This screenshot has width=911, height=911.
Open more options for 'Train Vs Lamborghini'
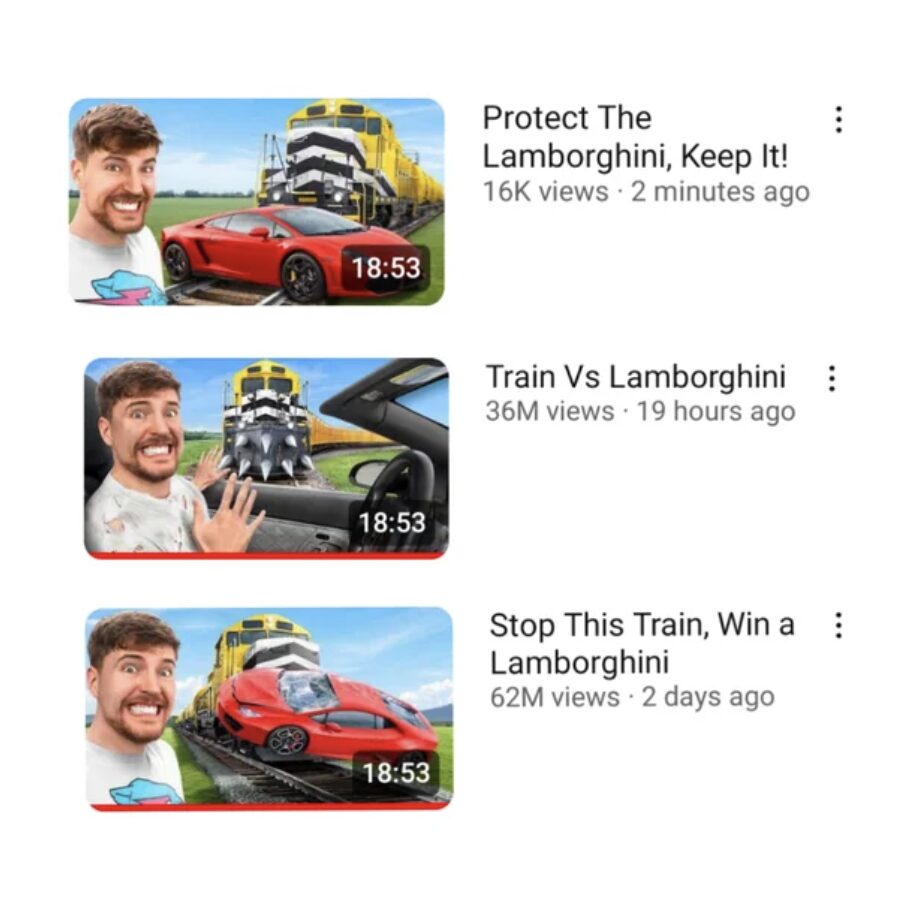coord(831,378)
